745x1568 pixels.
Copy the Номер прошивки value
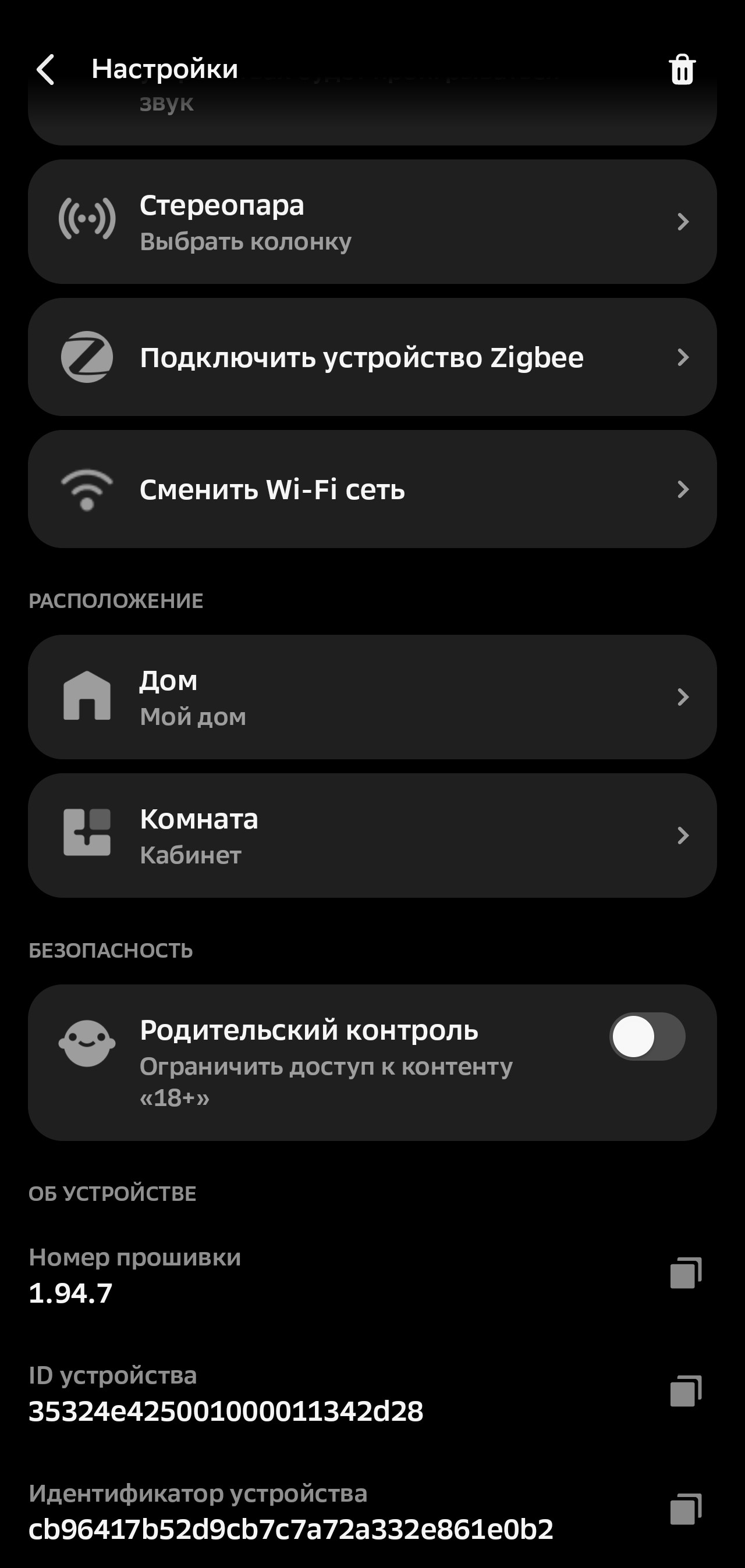(685, 1273)
